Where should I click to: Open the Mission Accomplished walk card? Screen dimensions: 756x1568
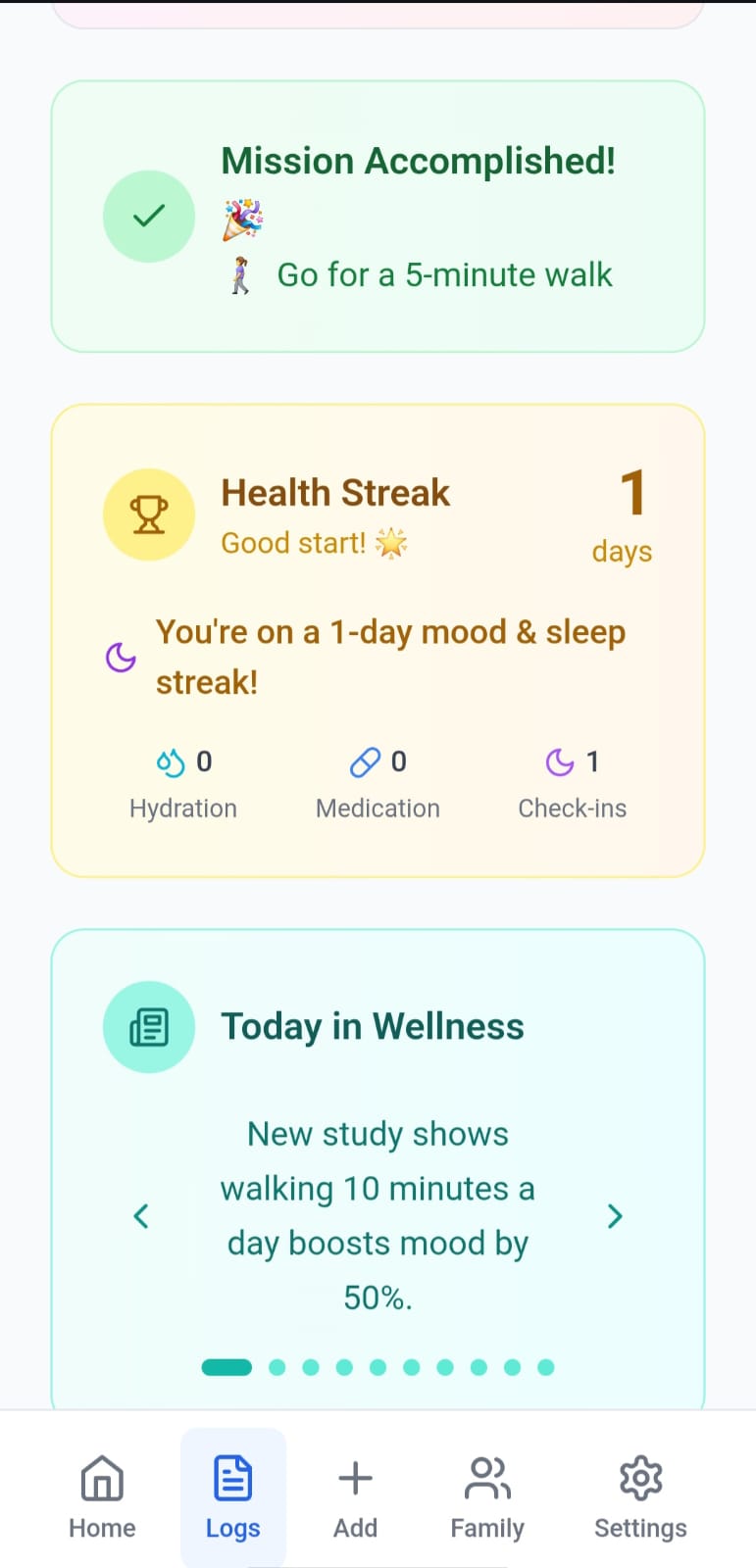pos(378,217)
